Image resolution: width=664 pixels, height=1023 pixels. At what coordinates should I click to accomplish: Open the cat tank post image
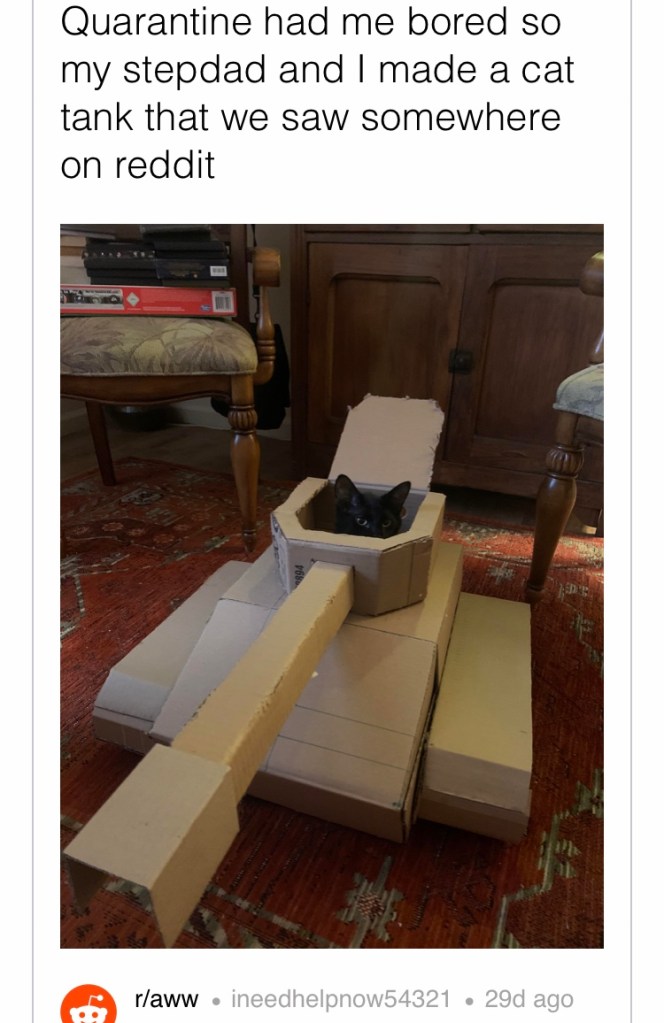[x=331, y=585]
